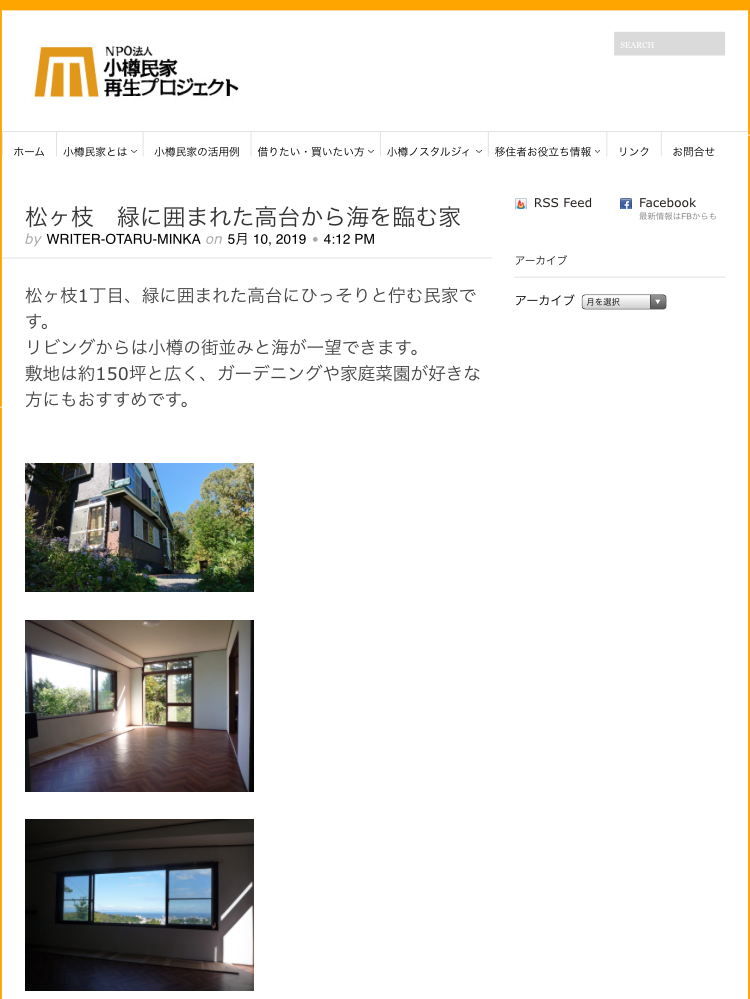This screenshot has height=999, width=750.
Task: Tap the SEARCH input field
Action: [x=668, y=44]
